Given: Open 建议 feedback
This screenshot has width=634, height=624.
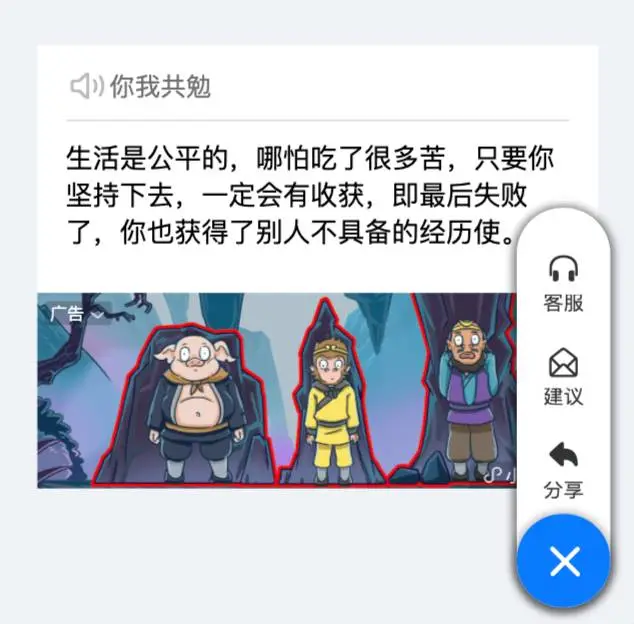Looking at the screenshot, I should [x=564, y=377].
